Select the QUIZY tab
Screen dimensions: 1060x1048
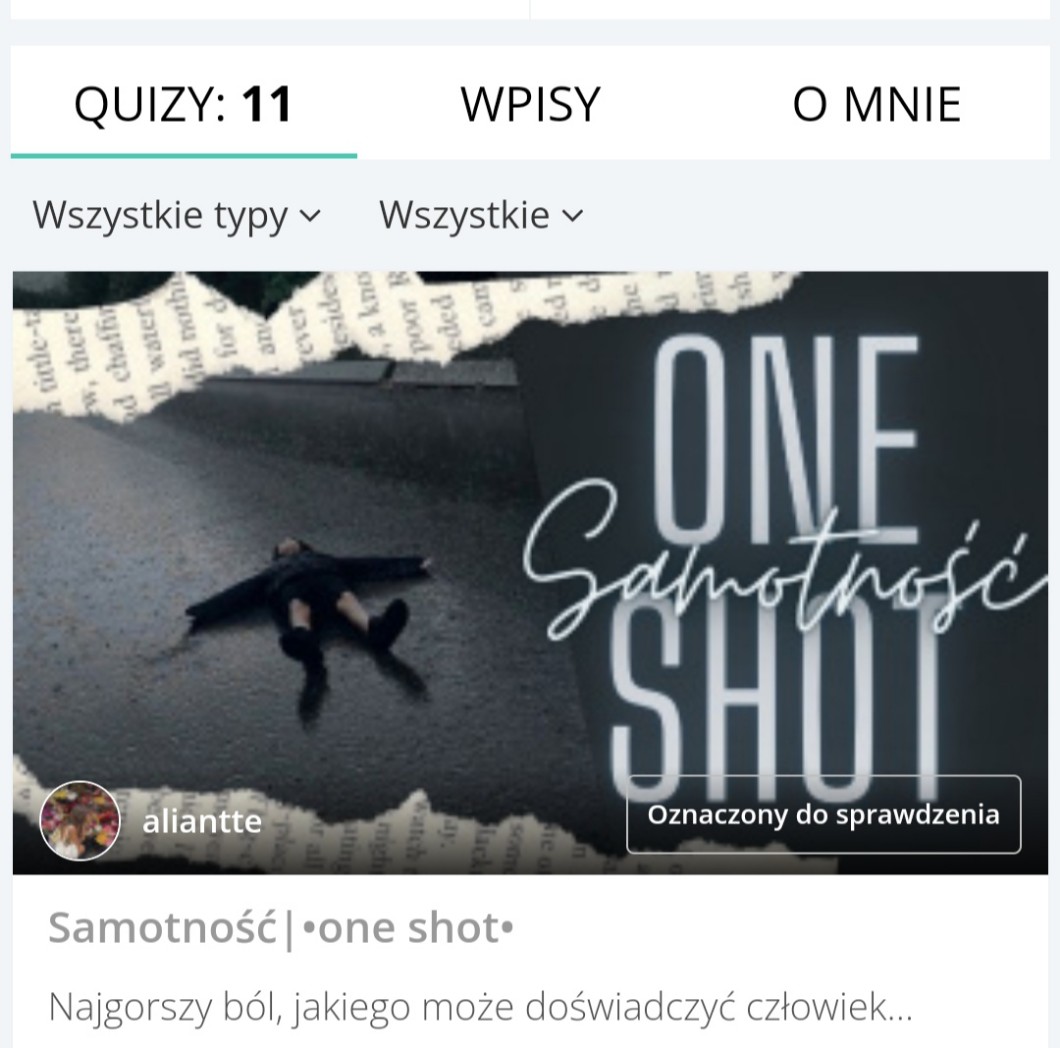pos(183,104)
